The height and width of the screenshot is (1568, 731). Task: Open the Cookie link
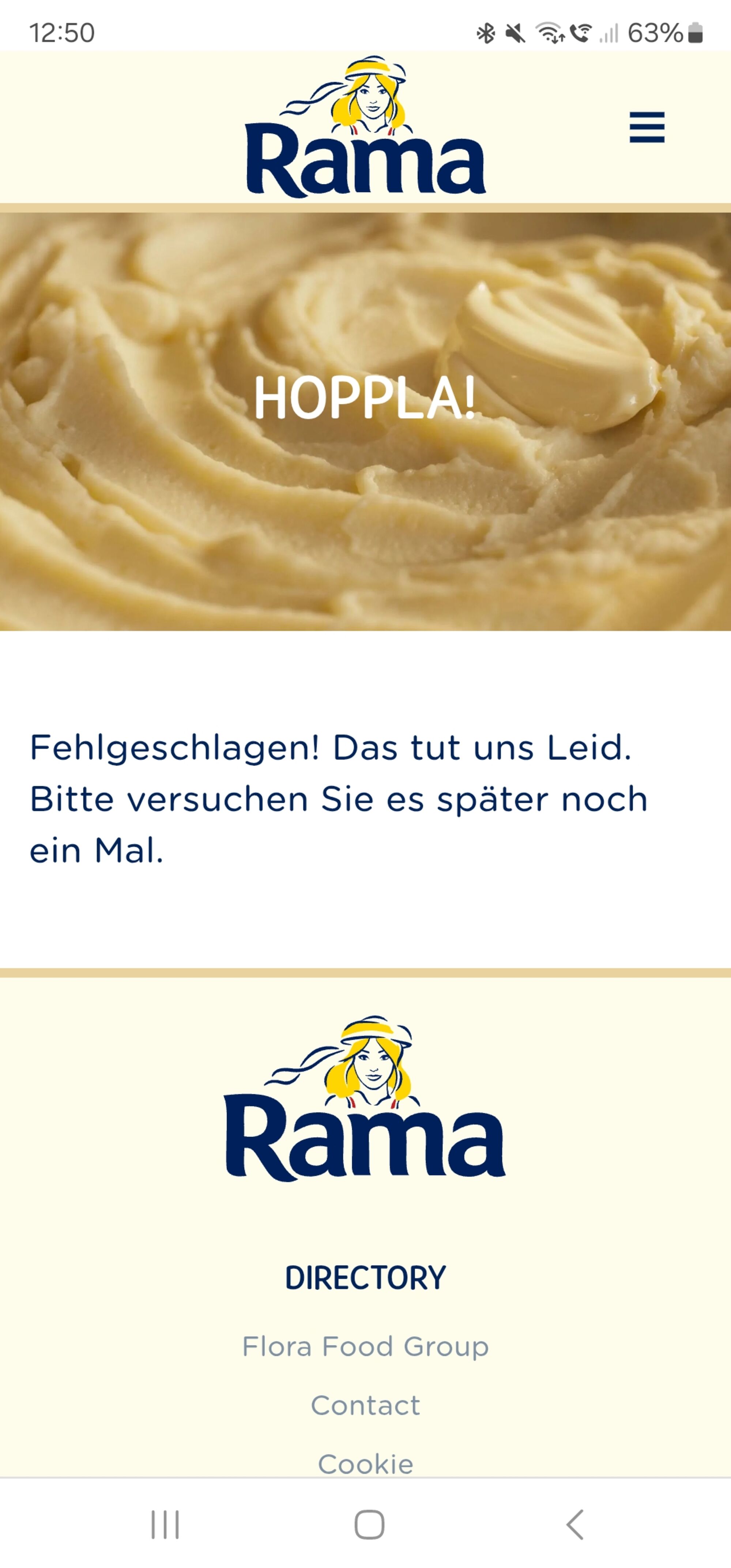[365, 1463]
